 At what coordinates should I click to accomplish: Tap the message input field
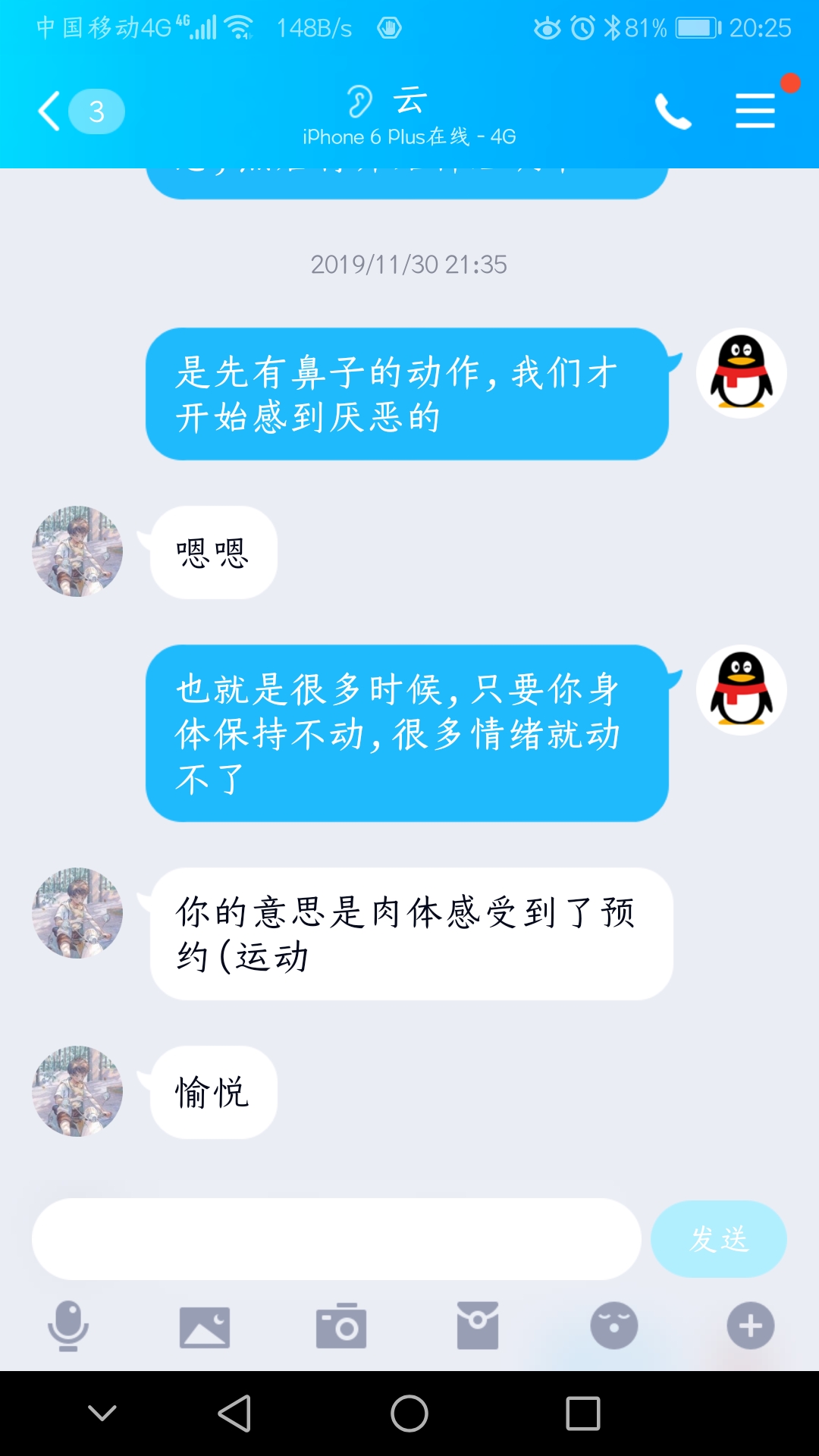pos(336,1239)
